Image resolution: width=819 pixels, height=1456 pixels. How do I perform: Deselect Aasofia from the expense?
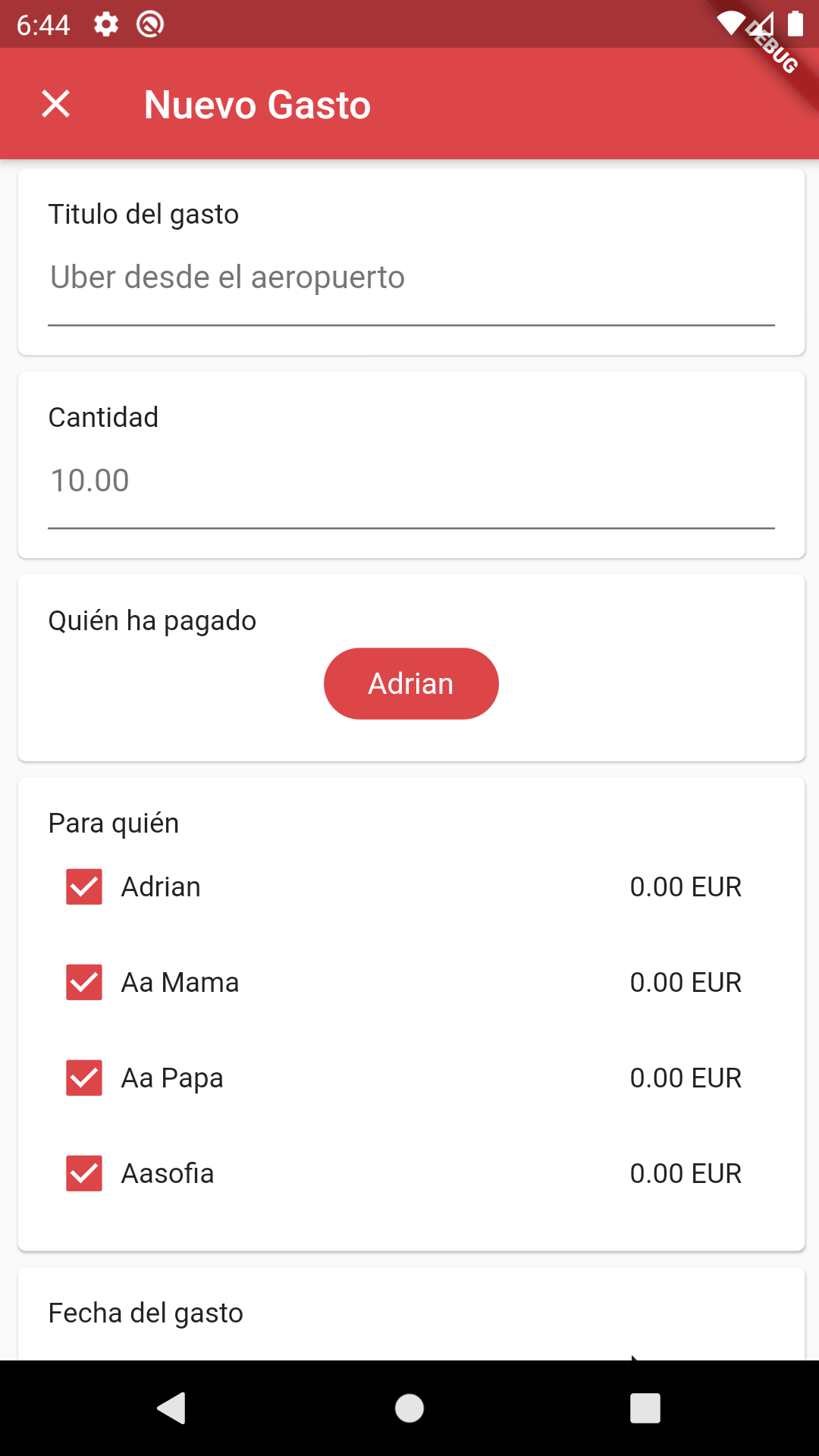84,1173
